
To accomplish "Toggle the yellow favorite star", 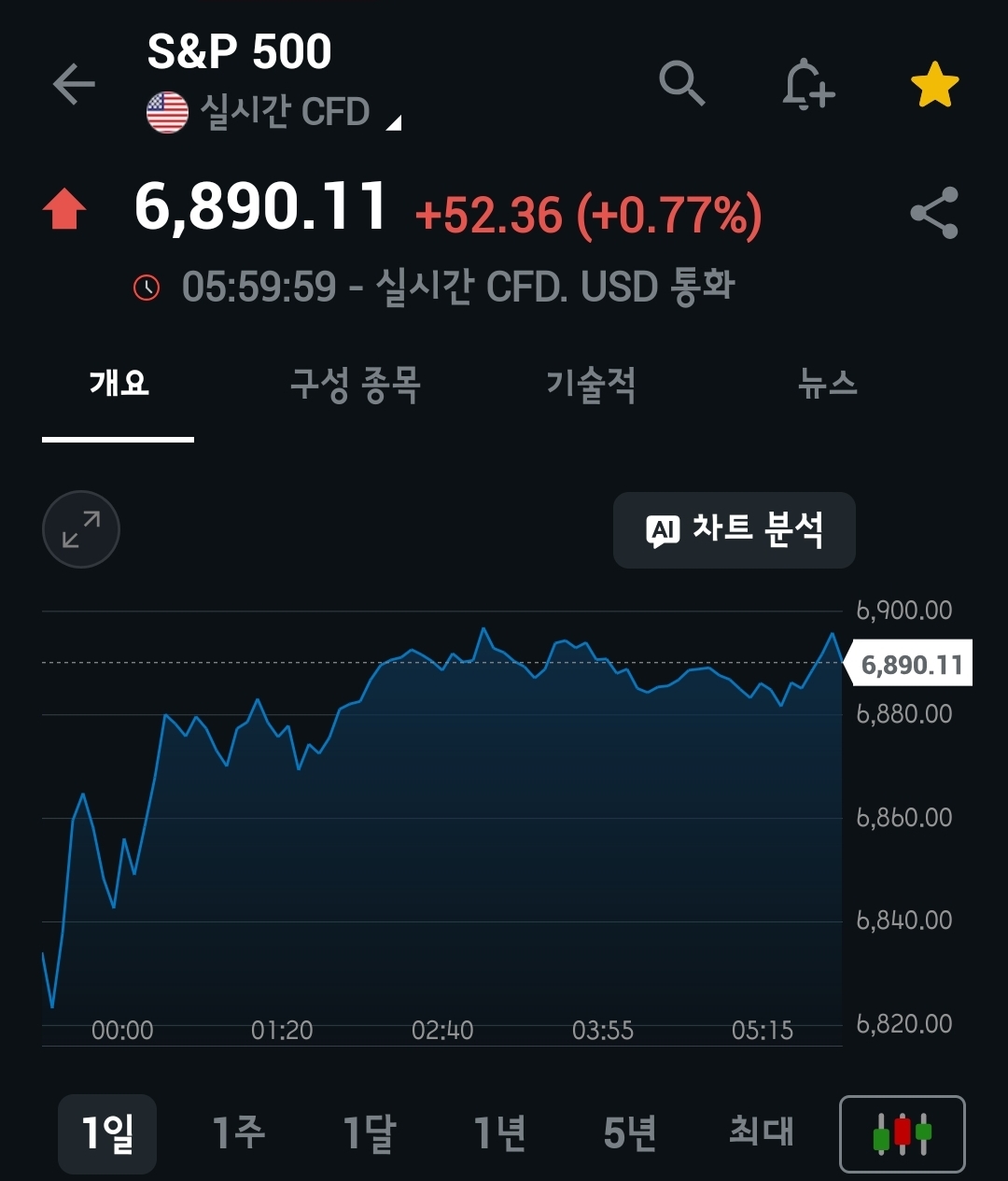I will click(934, 86).
